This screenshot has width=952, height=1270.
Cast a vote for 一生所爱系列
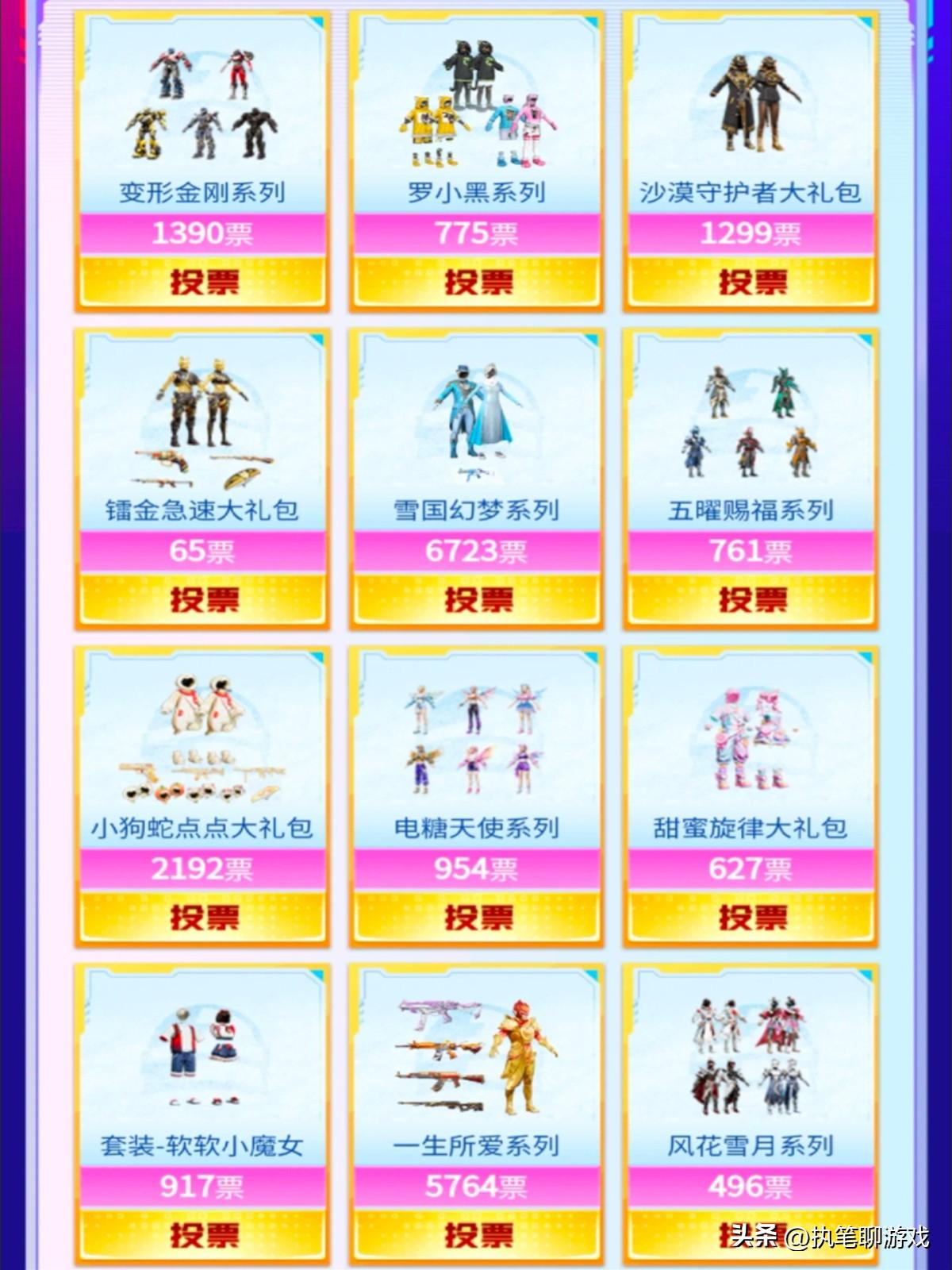[477, 1234]
